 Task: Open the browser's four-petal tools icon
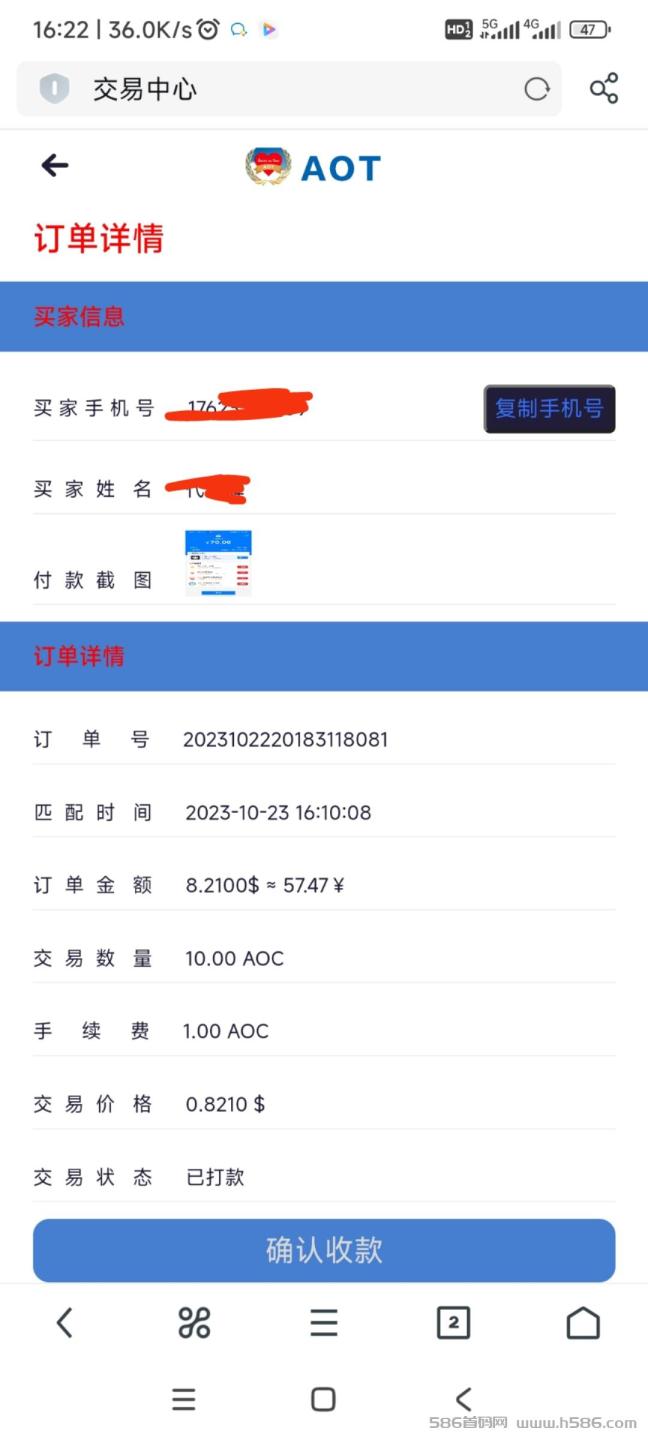(x=194, y=1323)
